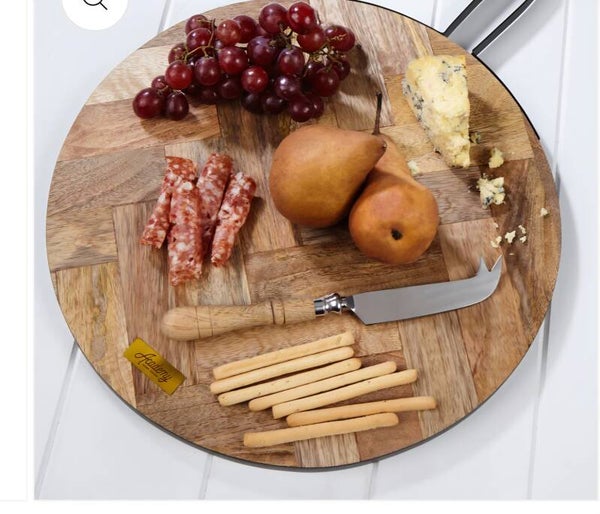Tap the magnifier zoom icon

[94, 5]
